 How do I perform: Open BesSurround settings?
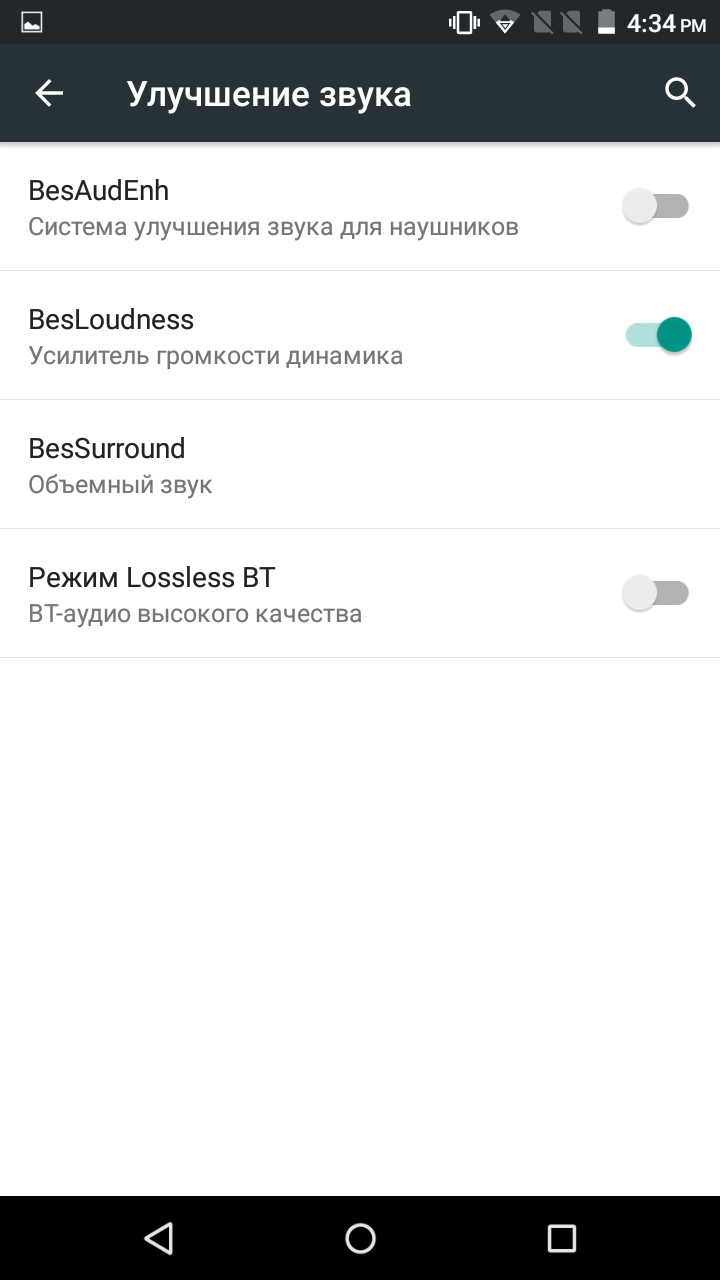click(360, 465)
